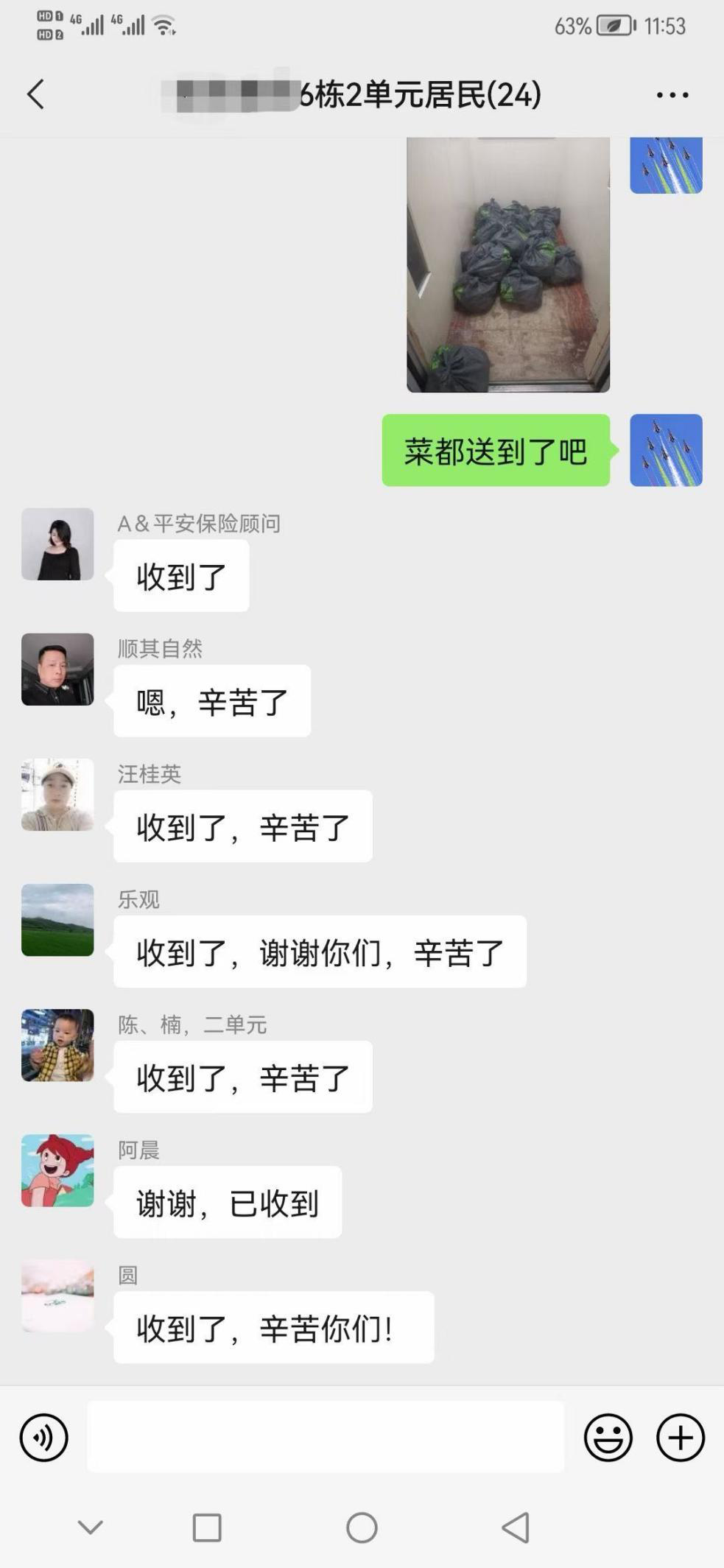Open 圆's profile picture

tap(57, 1295)
